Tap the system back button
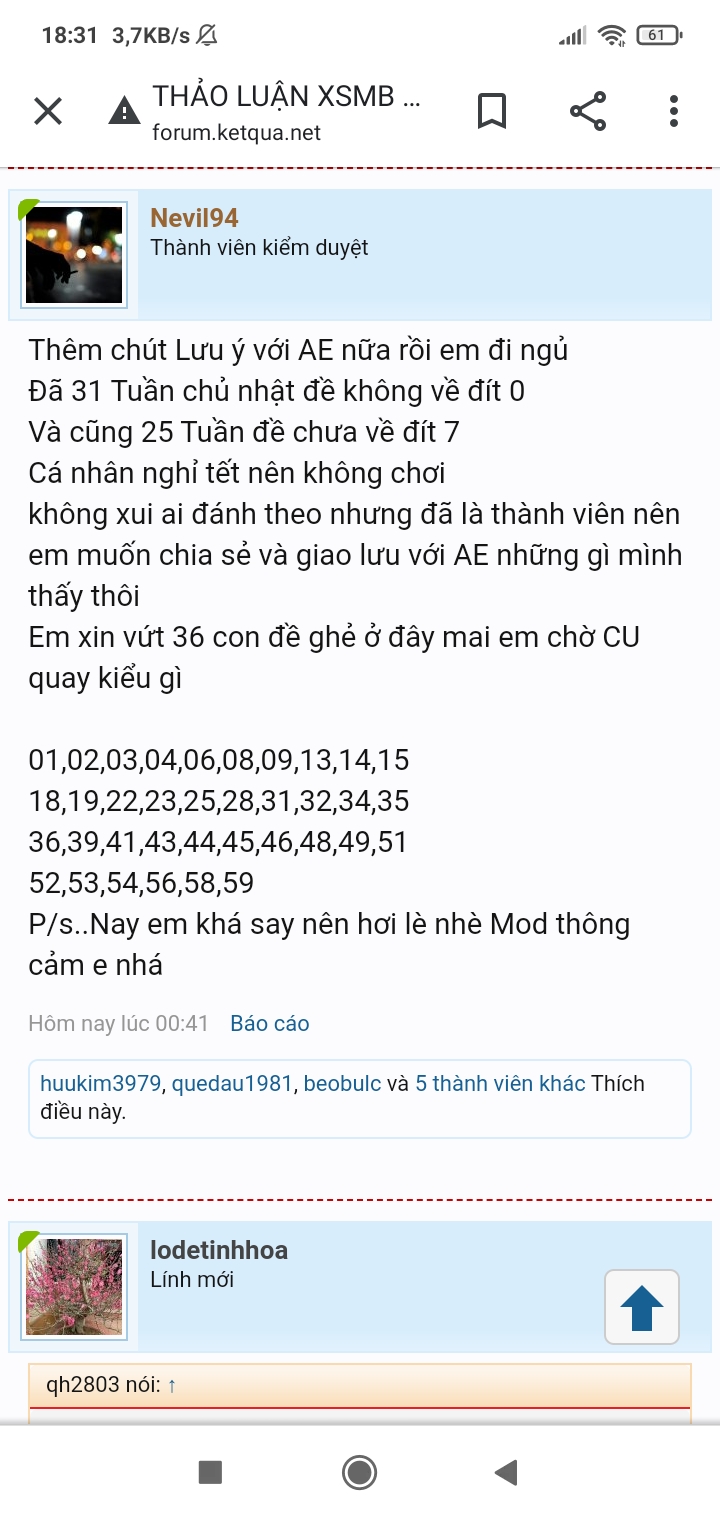Screen dimensions: 720x1520 coord(506,1472)
